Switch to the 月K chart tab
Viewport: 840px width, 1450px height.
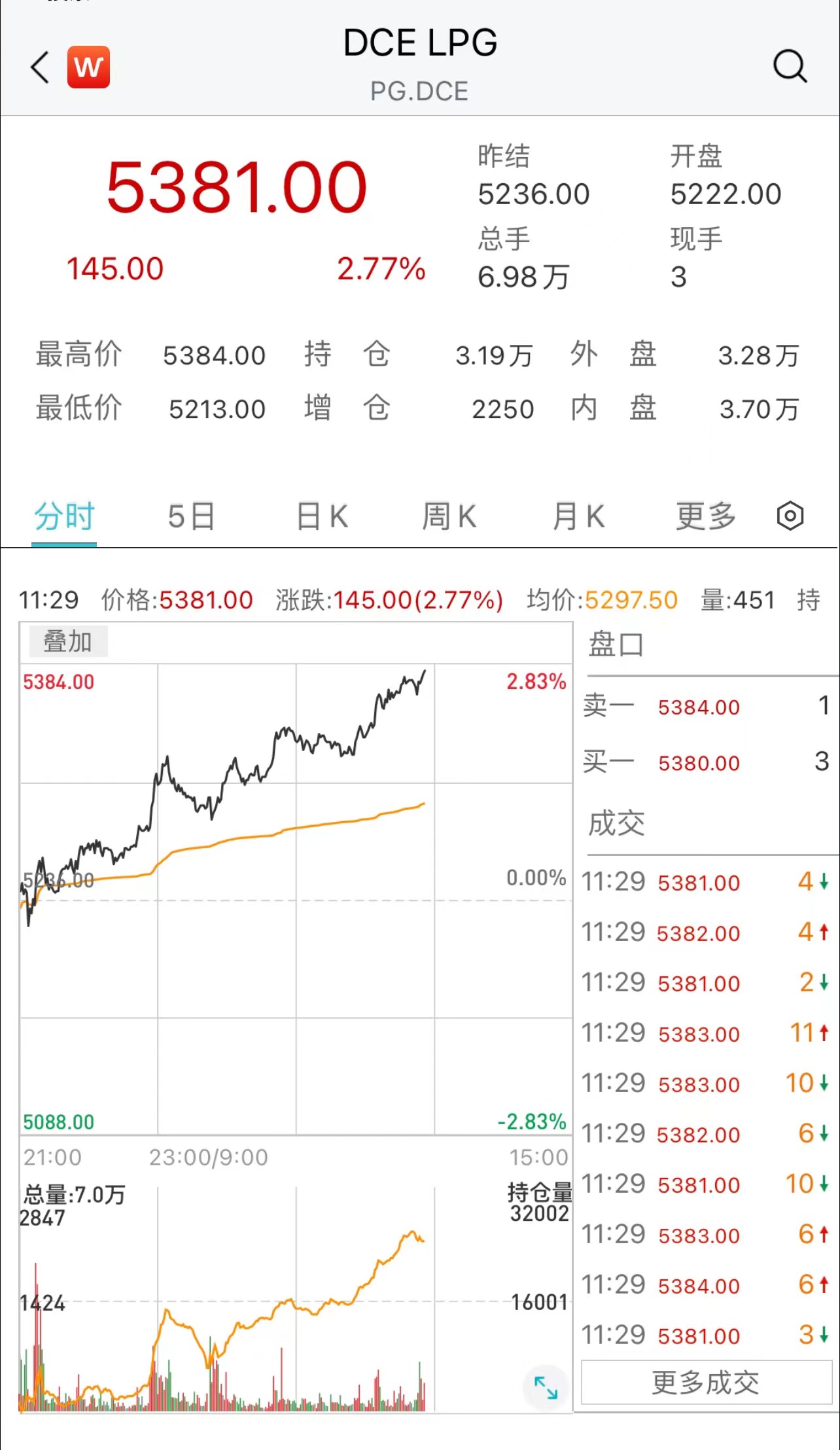(x=578, y=517)
